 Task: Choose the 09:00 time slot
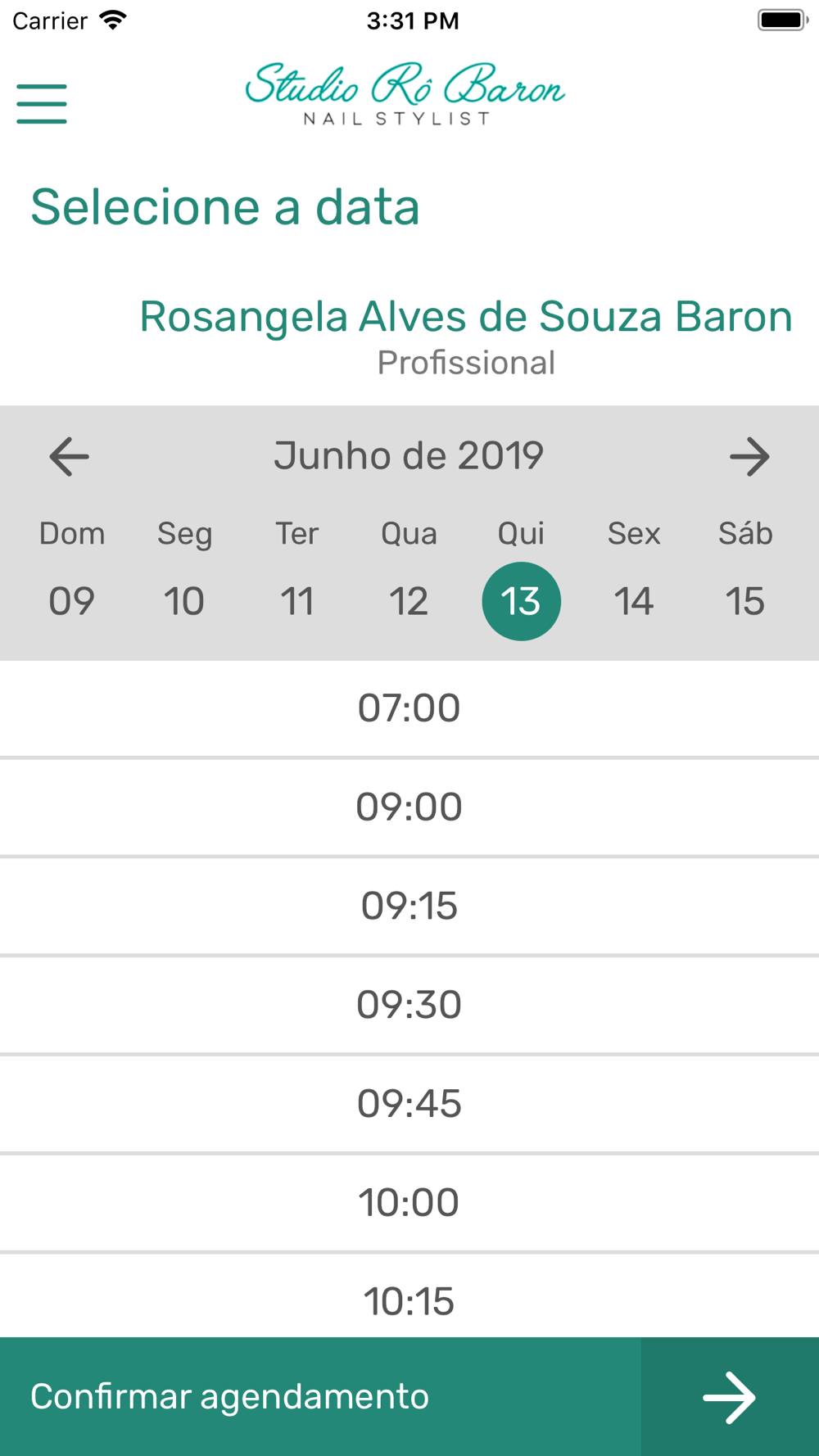click(x=409, y=807)
